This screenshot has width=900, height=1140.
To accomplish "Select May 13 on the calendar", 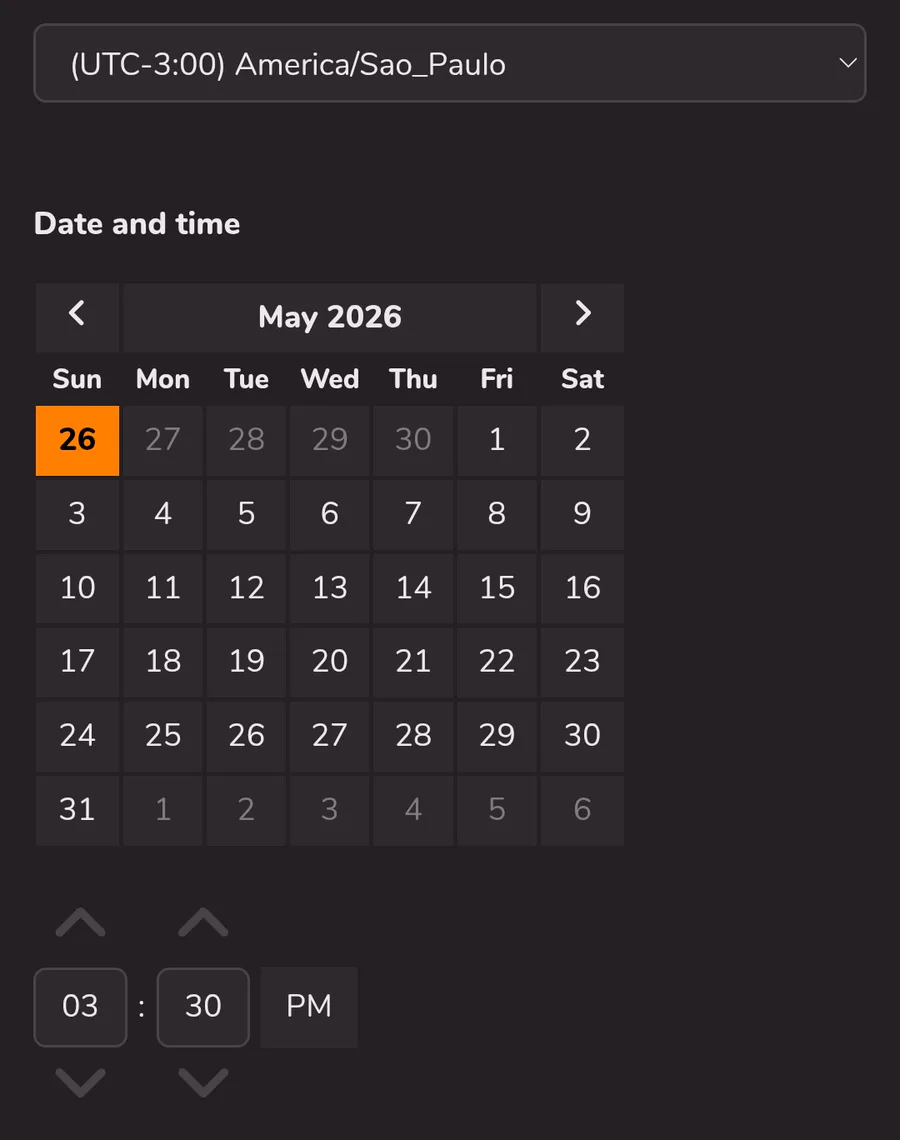I will tap(330, 588).
